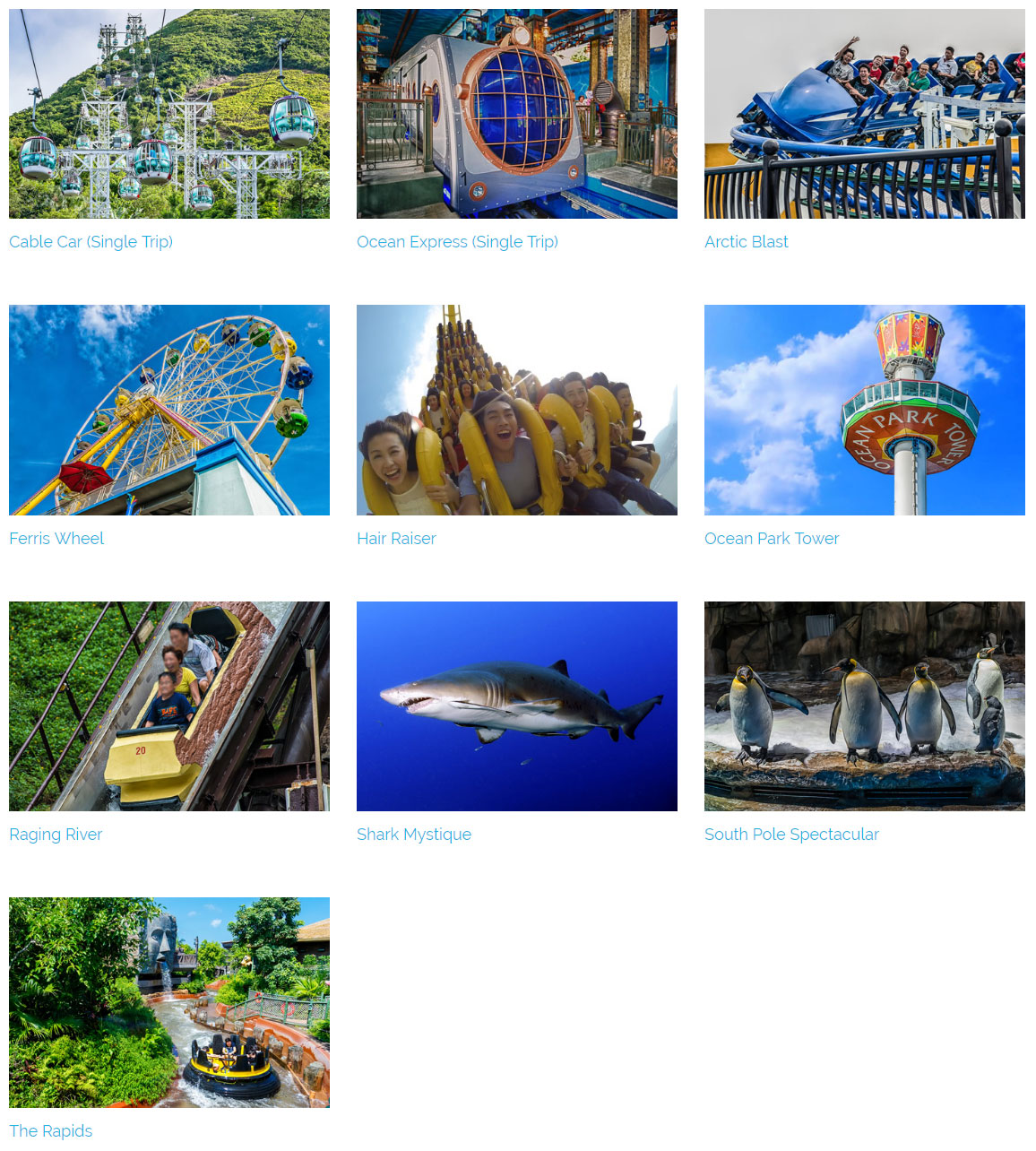Open the Ocean Express (Single Trip) photo tile
This screenshot has width=1036, height=1151.
(516, 114)
